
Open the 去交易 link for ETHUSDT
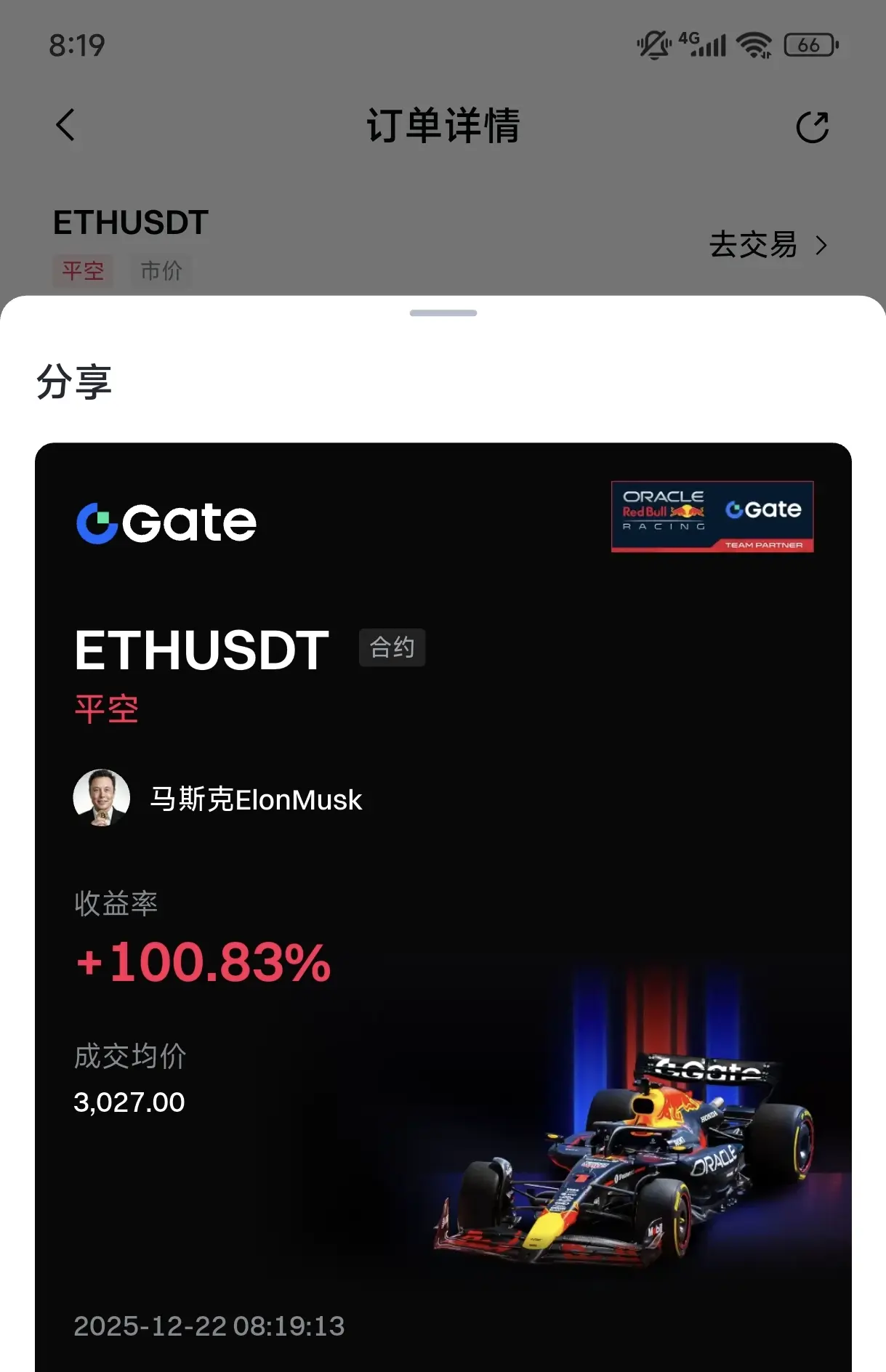(x=768, y=245)
